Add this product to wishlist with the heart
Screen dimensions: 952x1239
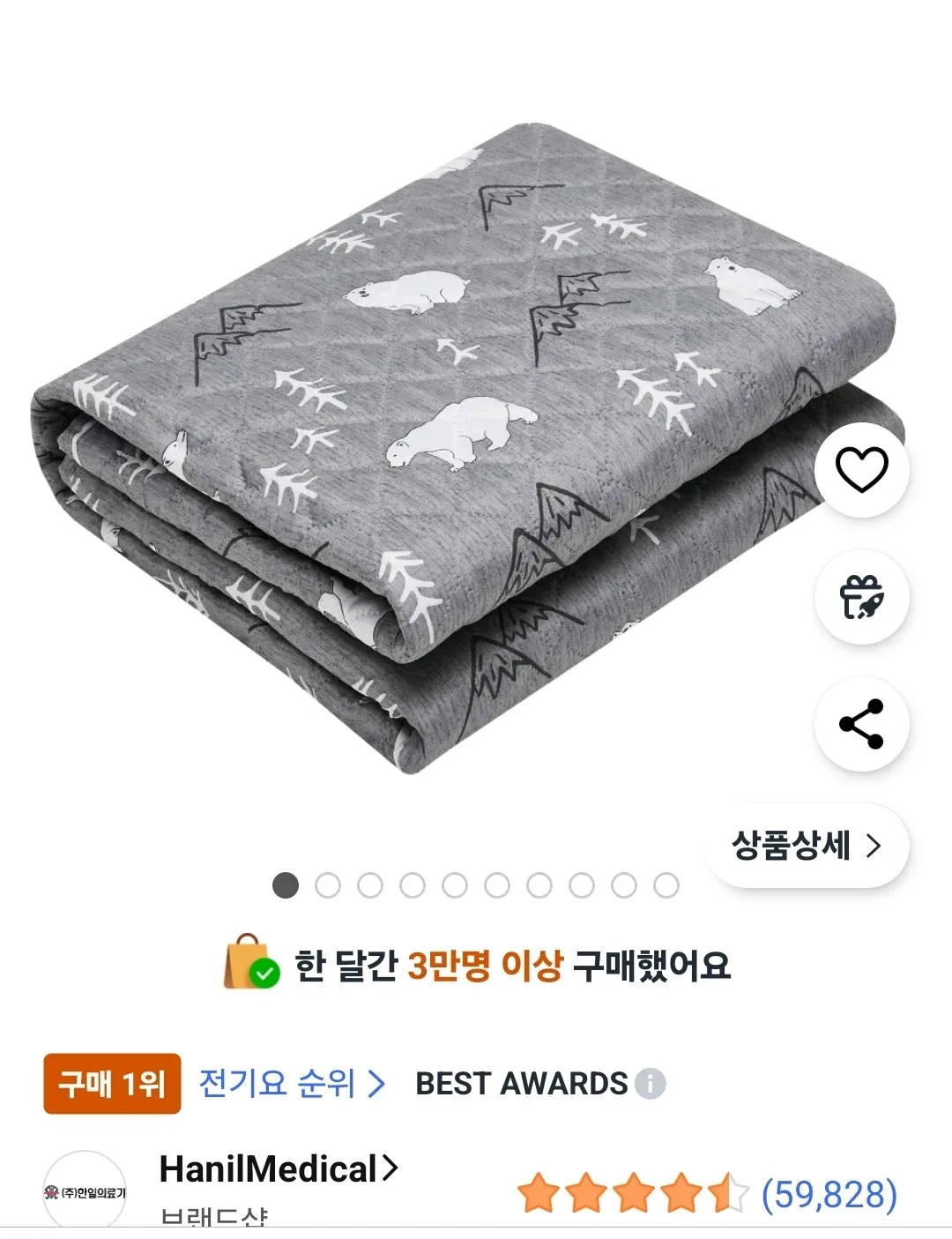(x=861, y=469)
